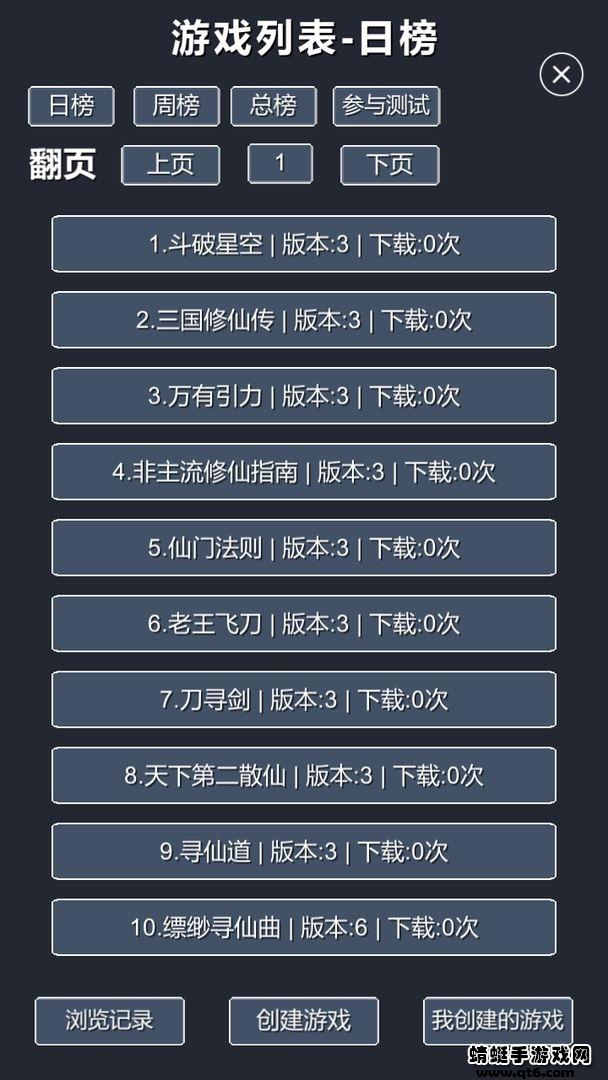Image resolution: width=608 pixels, height=1080 pixels.
Task: Tap the 参与测试 button
Action: click(386, 106)
